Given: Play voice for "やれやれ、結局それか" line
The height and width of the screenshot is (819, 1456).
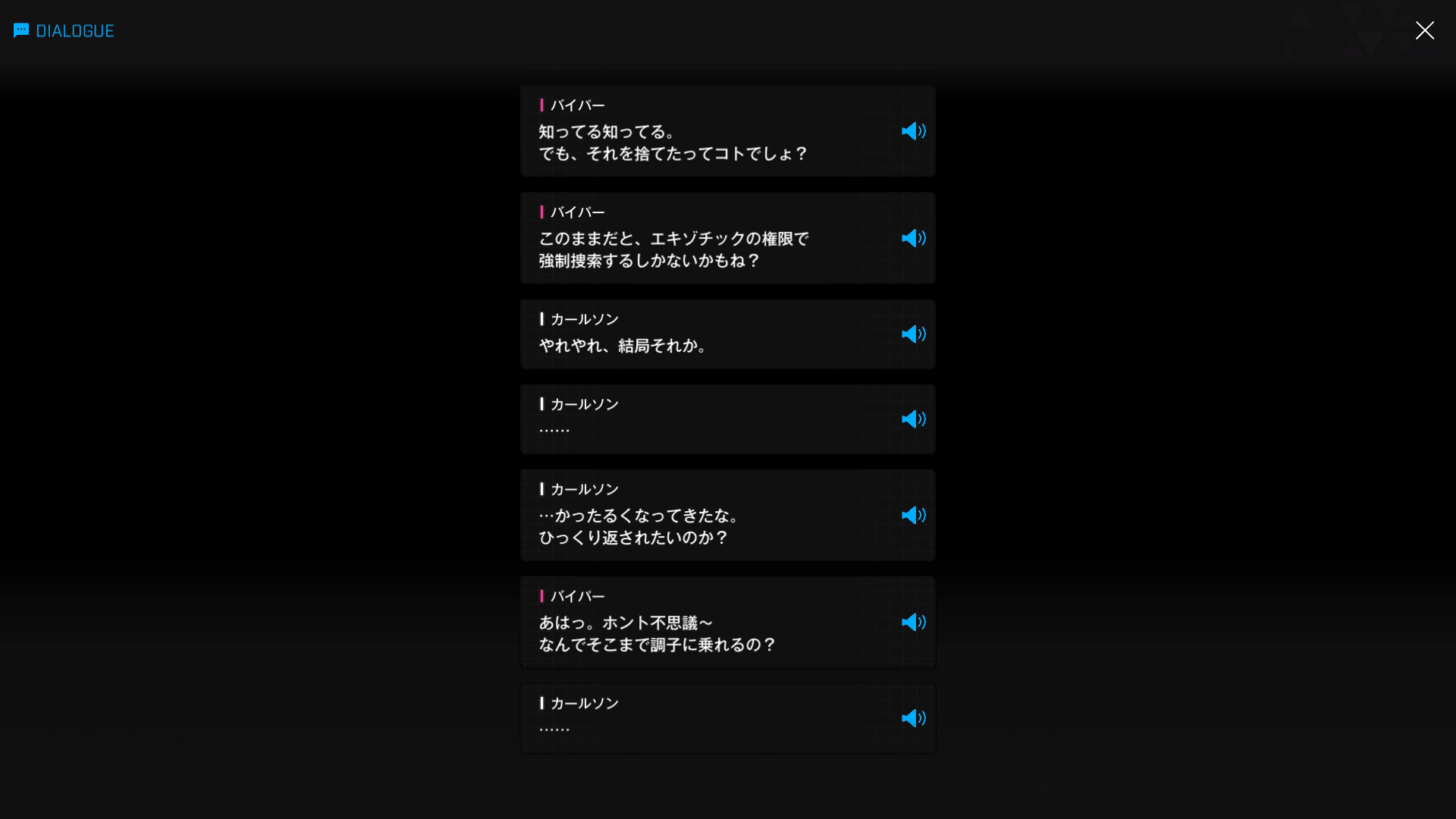Looking at the screenshot, I should click(x=913, y=334).
